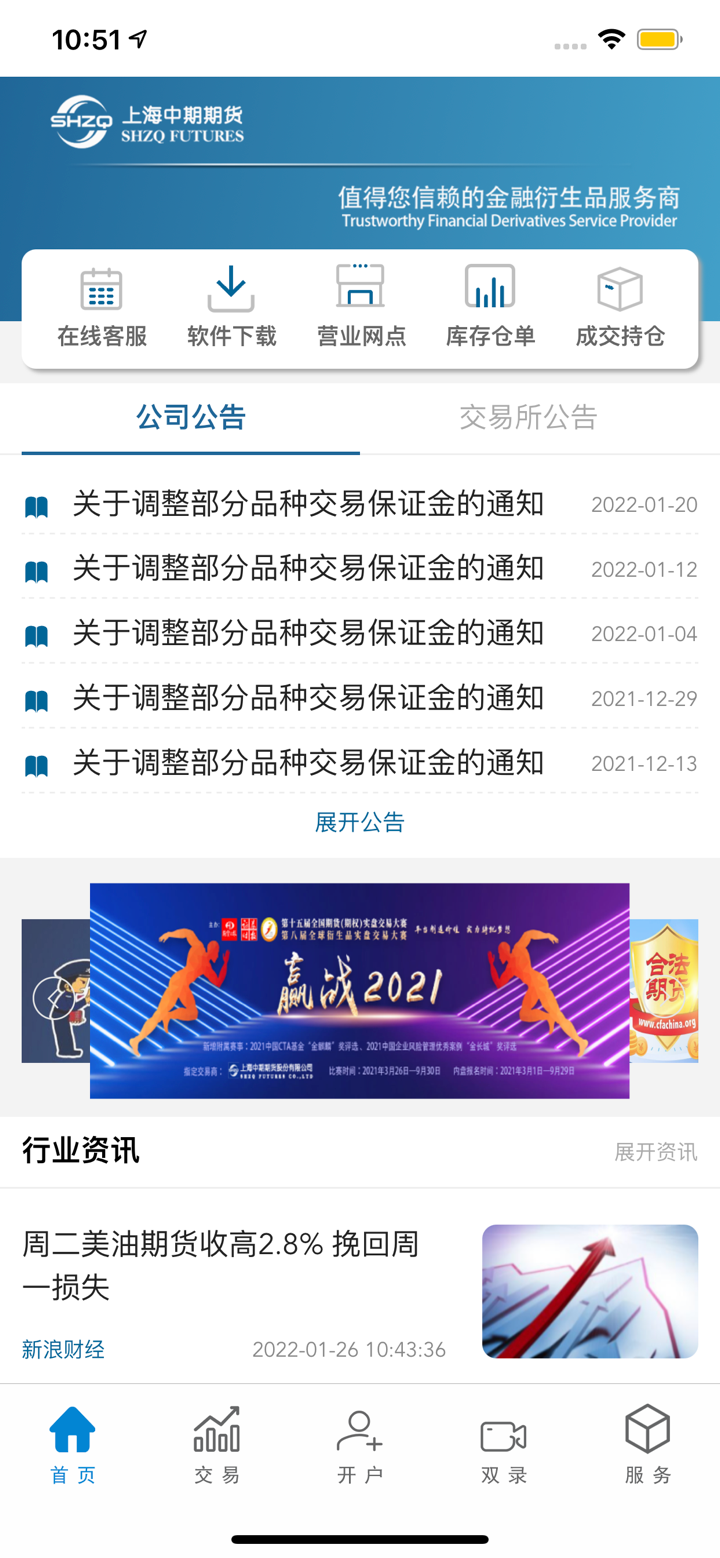Viewport: 720px width, 1558px height.
Task: Open the notice dated 2021-12-29
Action: tap(308, 698)
